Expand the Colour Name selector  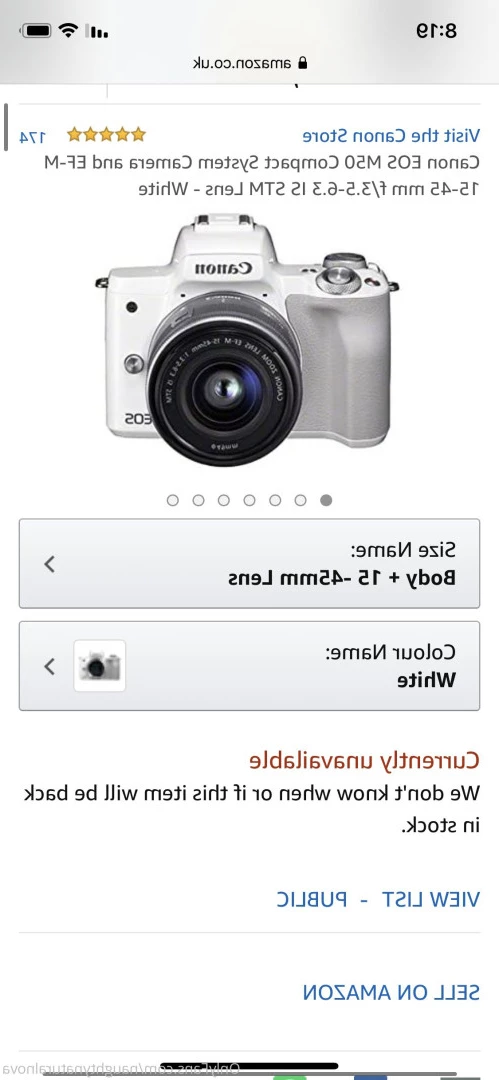[x=250, y=665]
